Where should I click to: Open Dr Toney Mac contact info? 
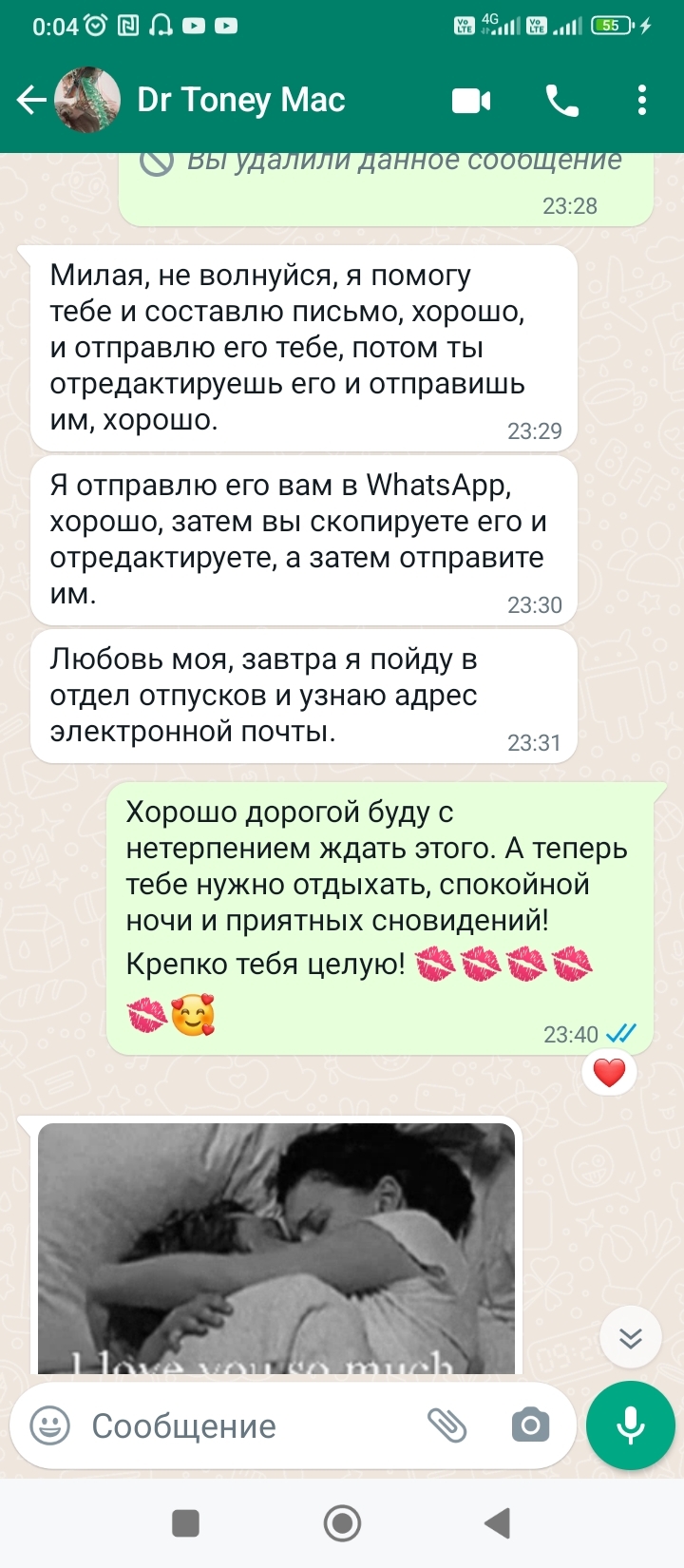(240, 100)
